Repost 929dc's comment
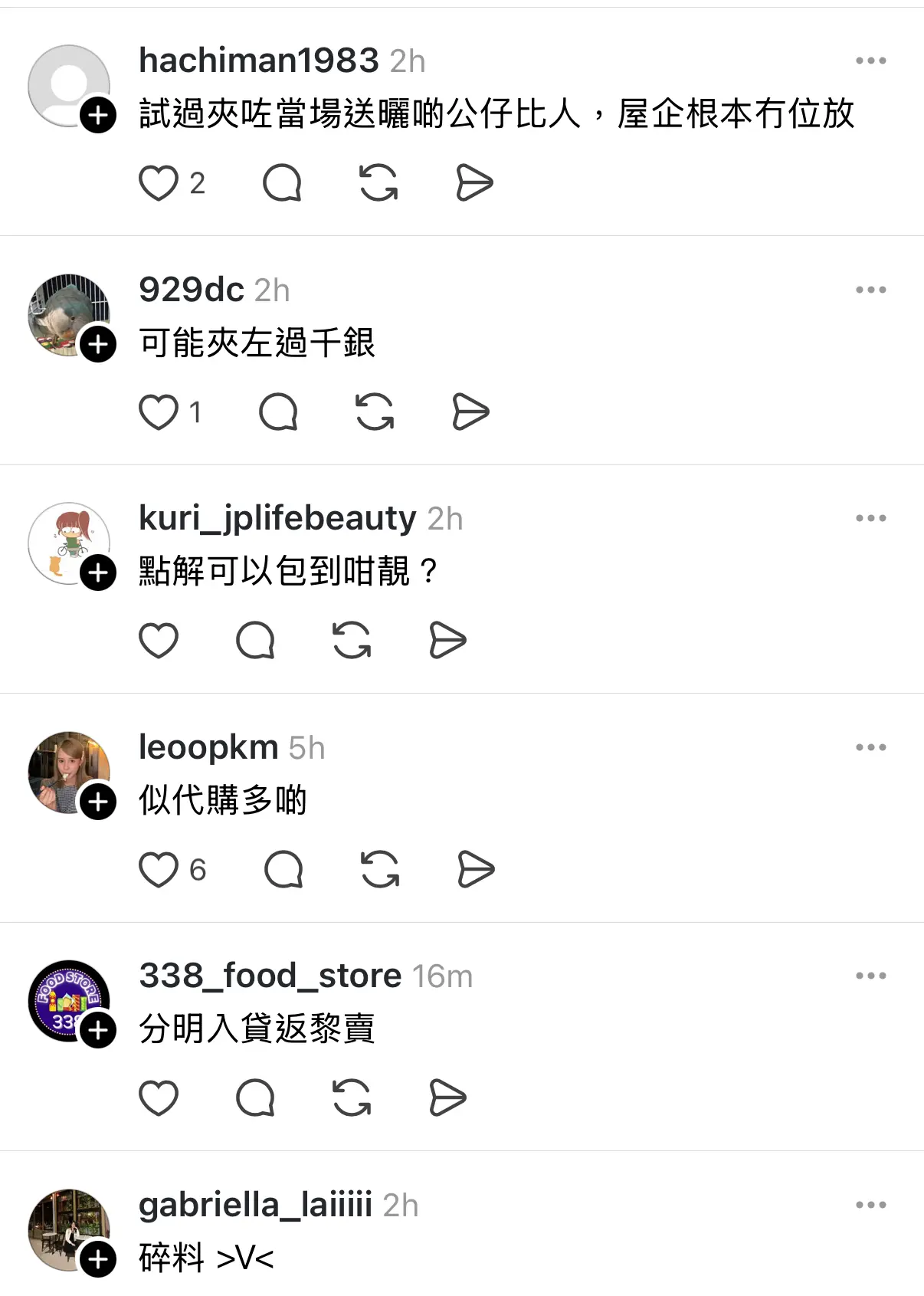924x1296 pixels. pos(375,412)
